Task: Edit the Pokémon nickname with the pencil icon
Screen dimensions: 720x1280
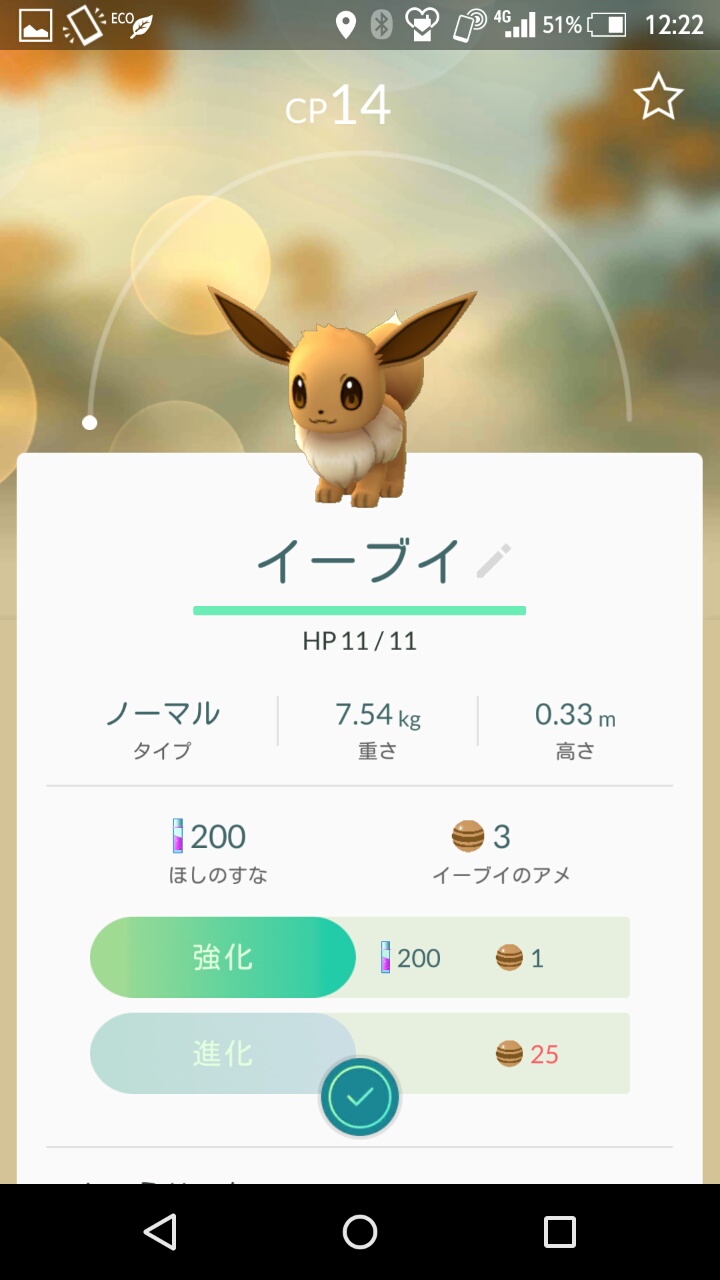Action: click(494, 561)
